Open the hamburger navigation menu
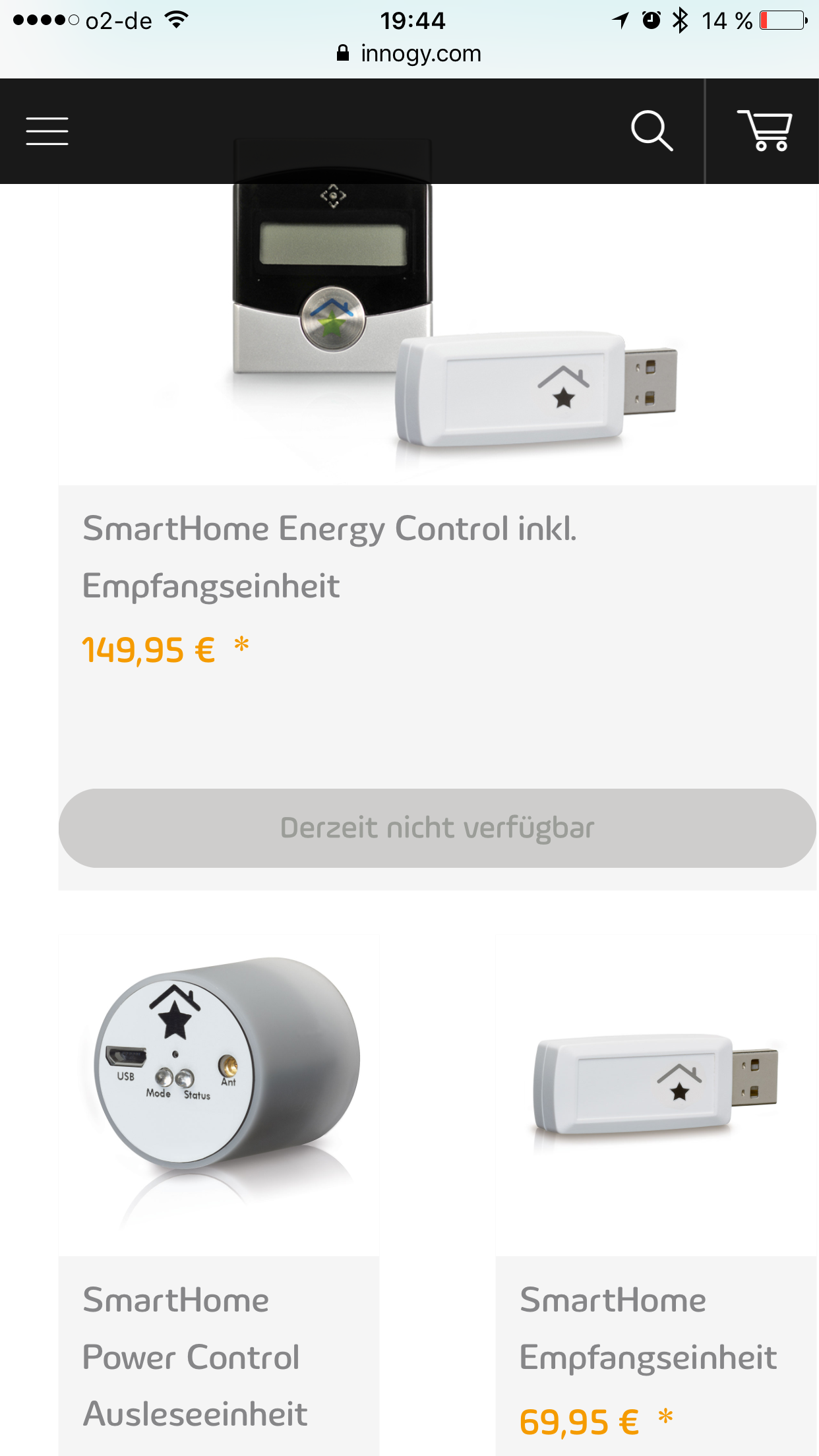The width and height of the screenshot is (819, 1456). 47,131
